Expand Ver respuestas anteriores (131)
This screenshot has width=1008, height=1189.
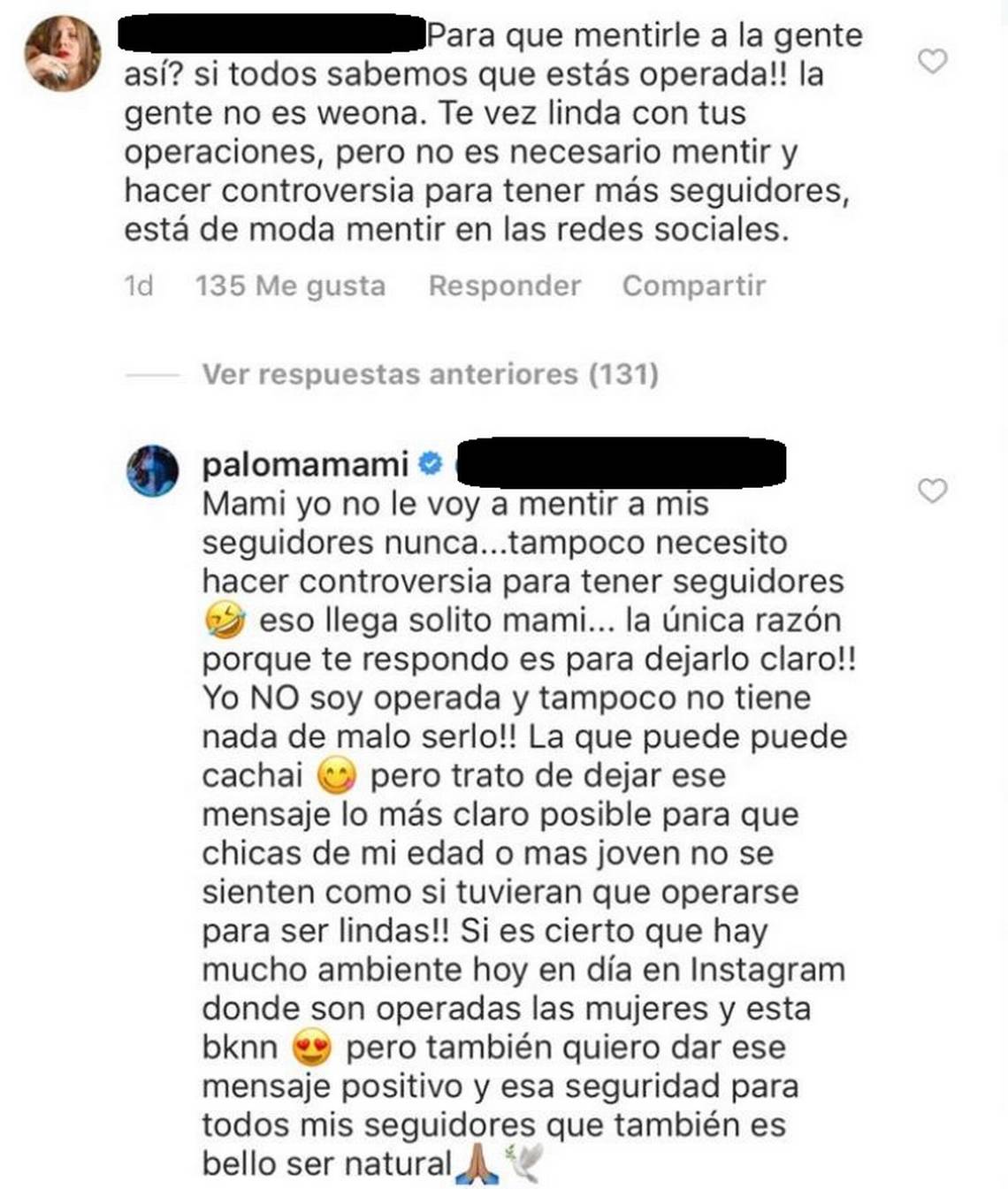pos(430,374)
